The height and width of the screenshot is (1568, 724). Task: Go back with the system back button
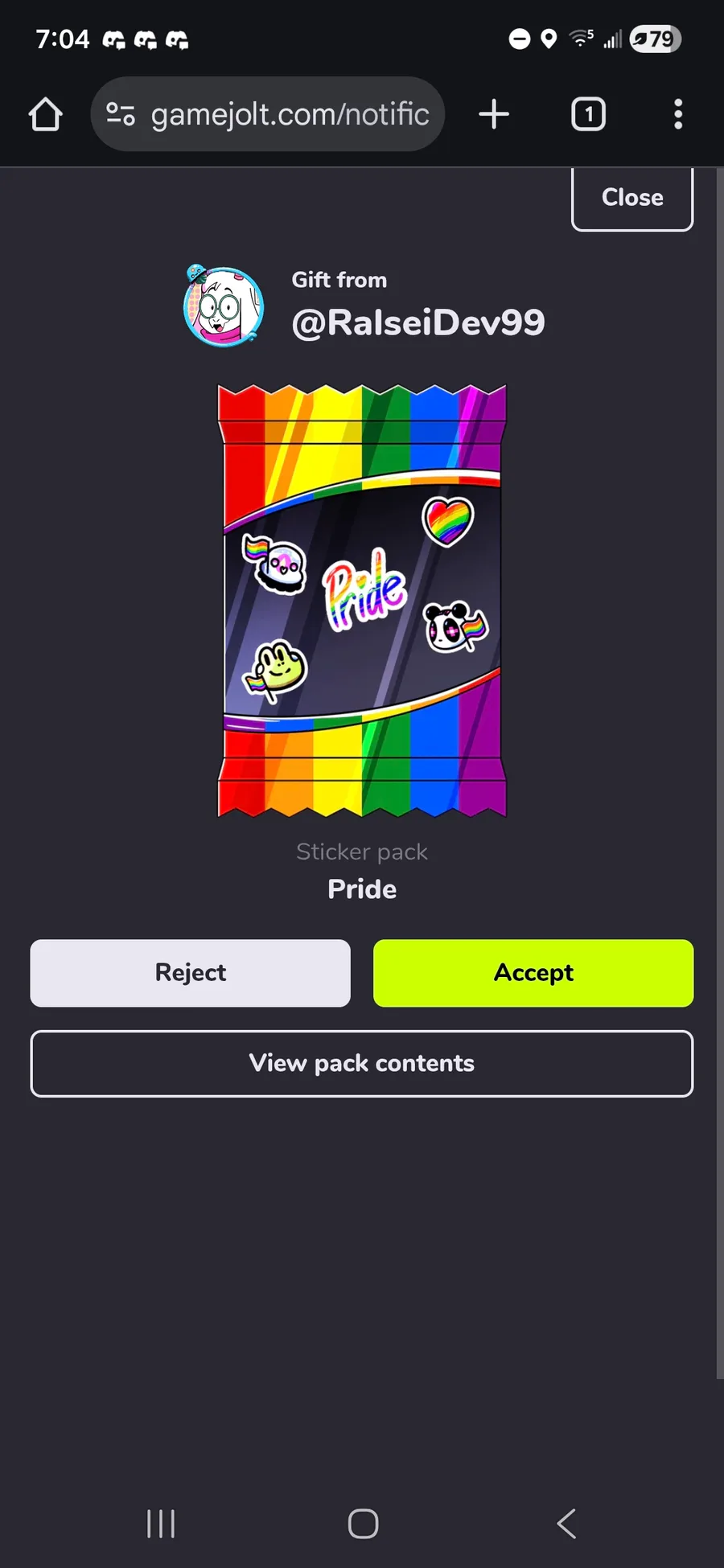[566, 1524]
